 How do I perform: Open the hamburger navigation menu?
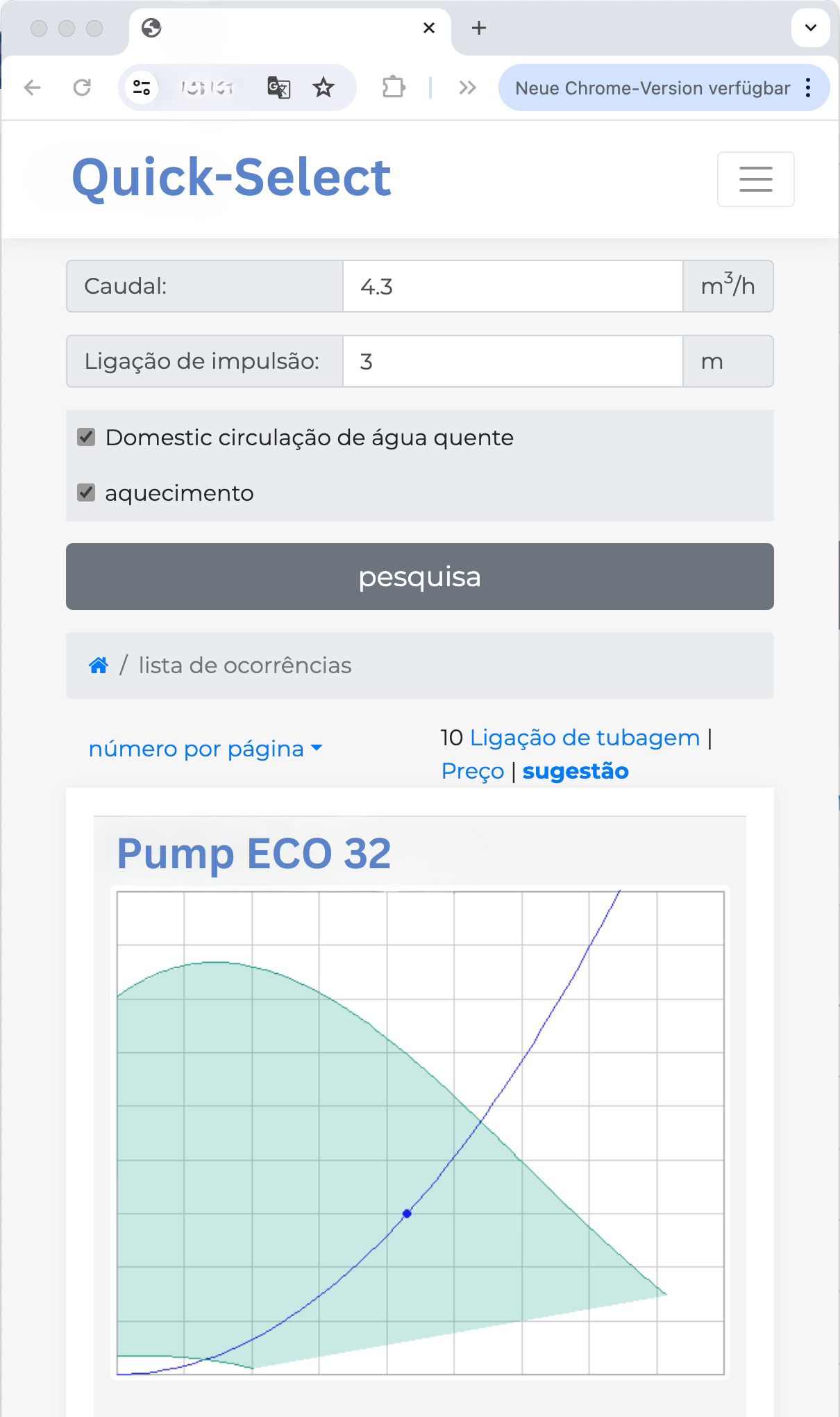(x=755, y=179)
